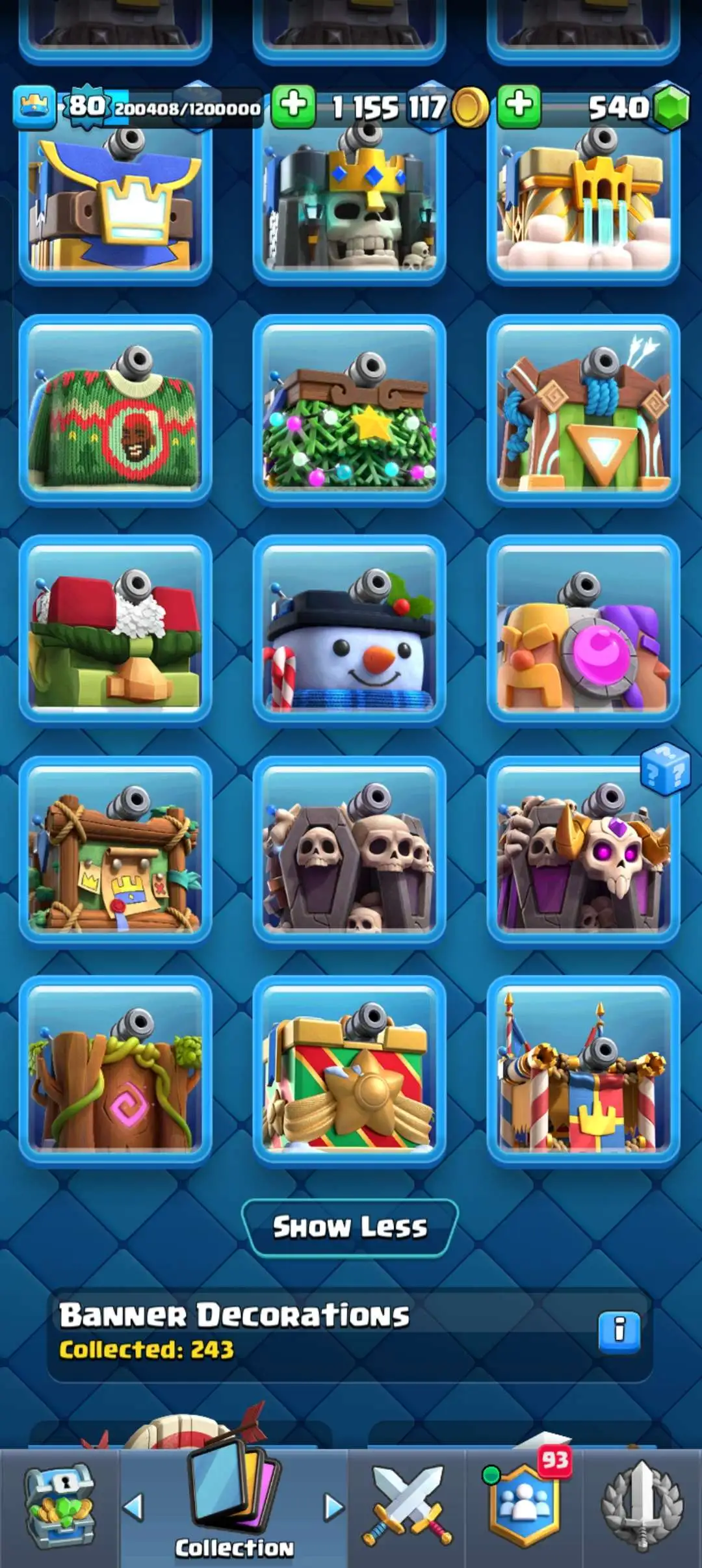Choose the cloud waterfall tower skin
This screenshot has width=702, height=1568.
click(x=583, y=202)
